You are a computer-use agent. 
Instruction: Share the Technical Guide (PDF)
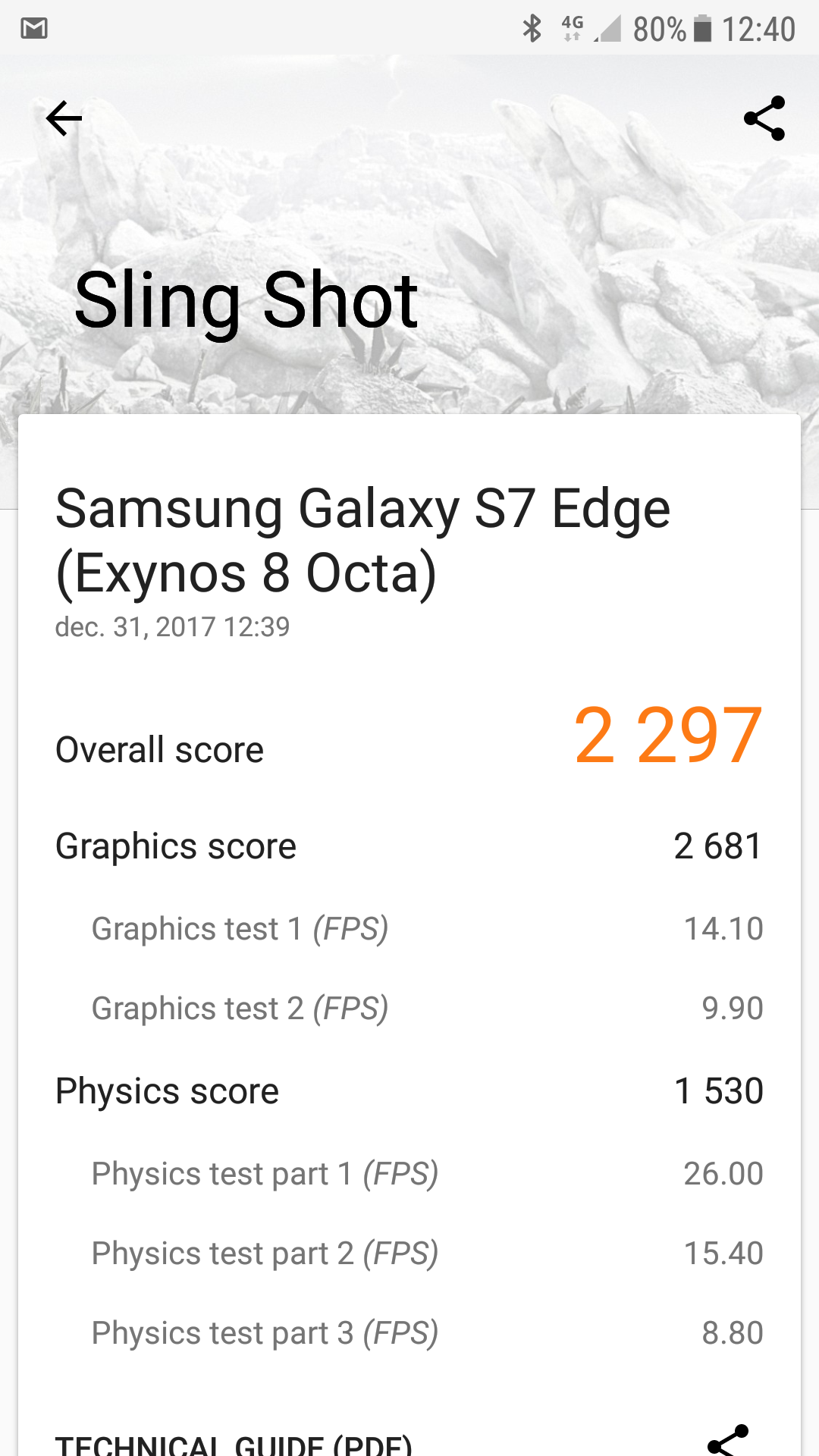coord(728,1441)
